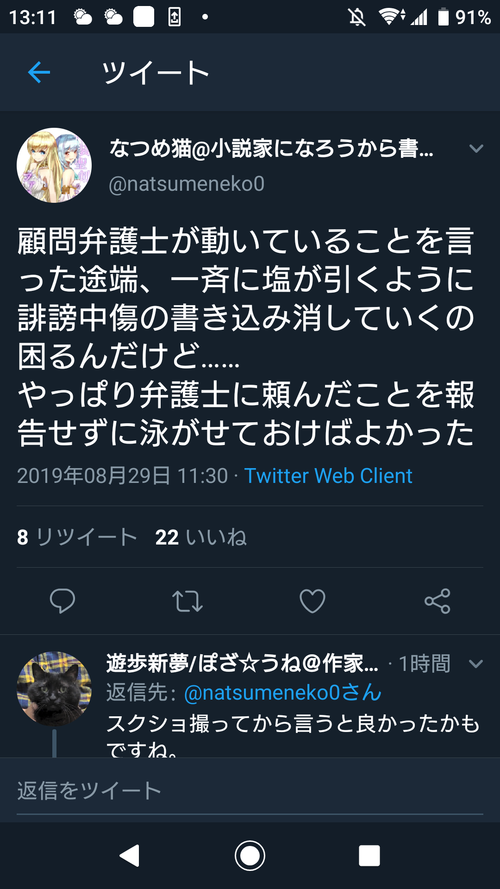The width and height of the screenshot is (500, 889).
Task: Share the main tweet
Action: [x=438, y=601]
